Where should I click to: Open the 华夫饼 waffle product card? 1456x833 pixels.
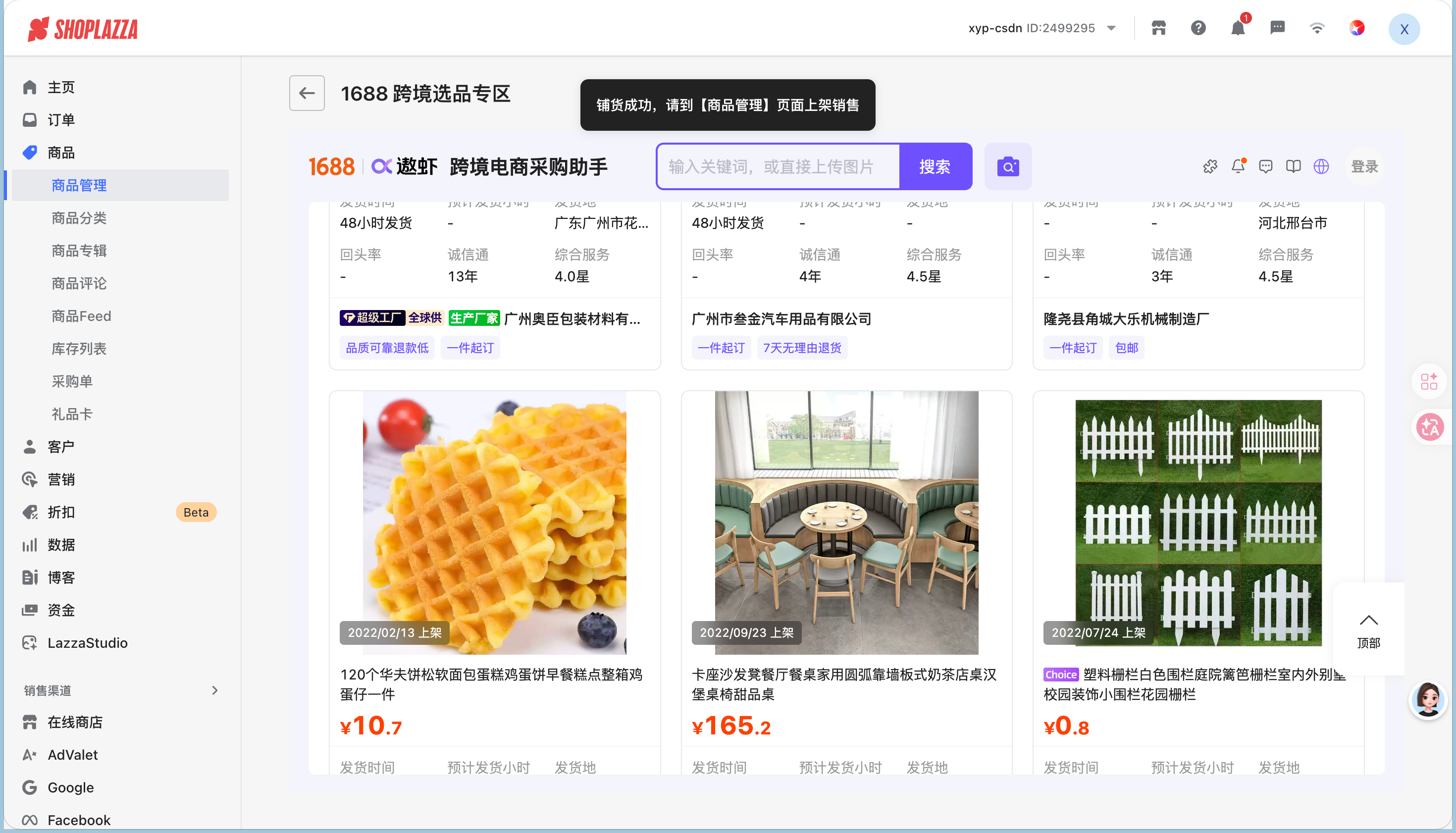click(494, 582)
